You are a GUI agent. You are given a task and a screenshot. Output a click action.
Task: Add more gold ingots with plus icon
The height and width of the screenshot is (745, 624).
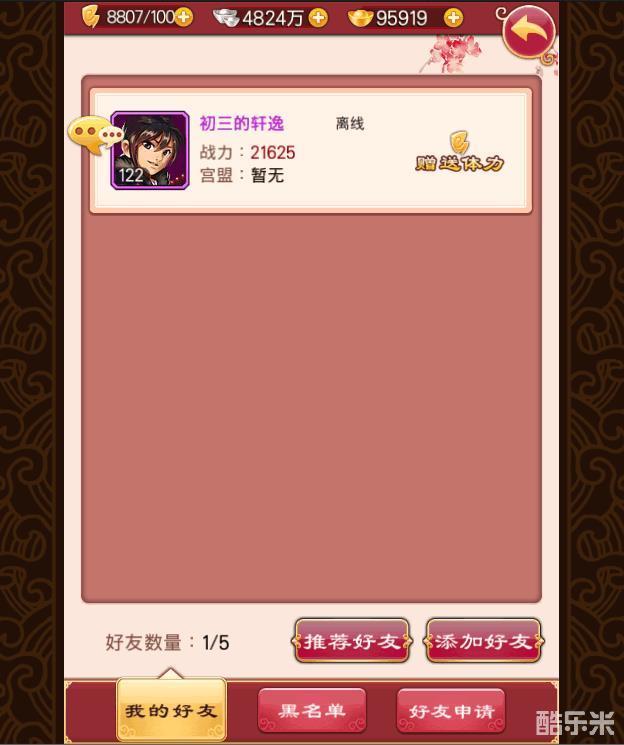(453, 18)
